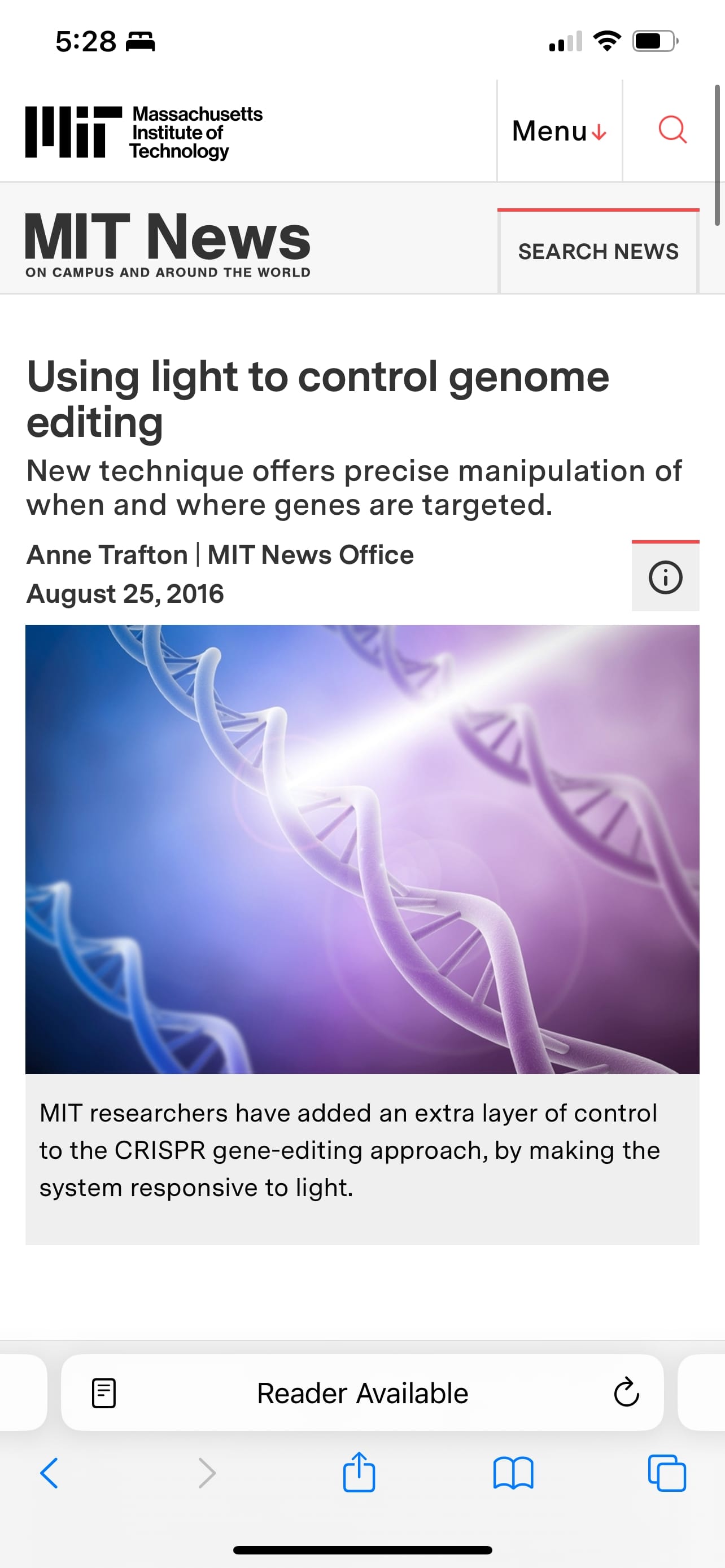
Task: Tap the Reader Available address bar
Action: pyautogui.click(x=362, y=1392)
